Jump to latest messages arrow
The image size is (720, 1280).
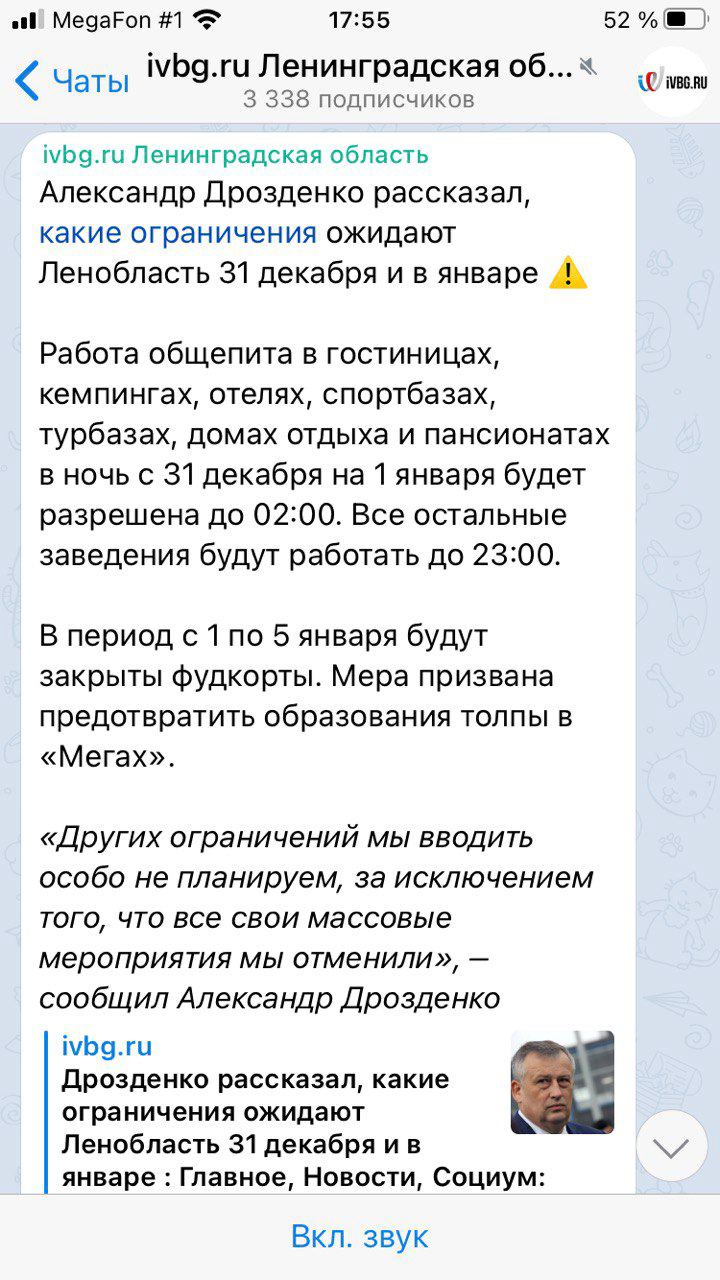pos(671,1146)
